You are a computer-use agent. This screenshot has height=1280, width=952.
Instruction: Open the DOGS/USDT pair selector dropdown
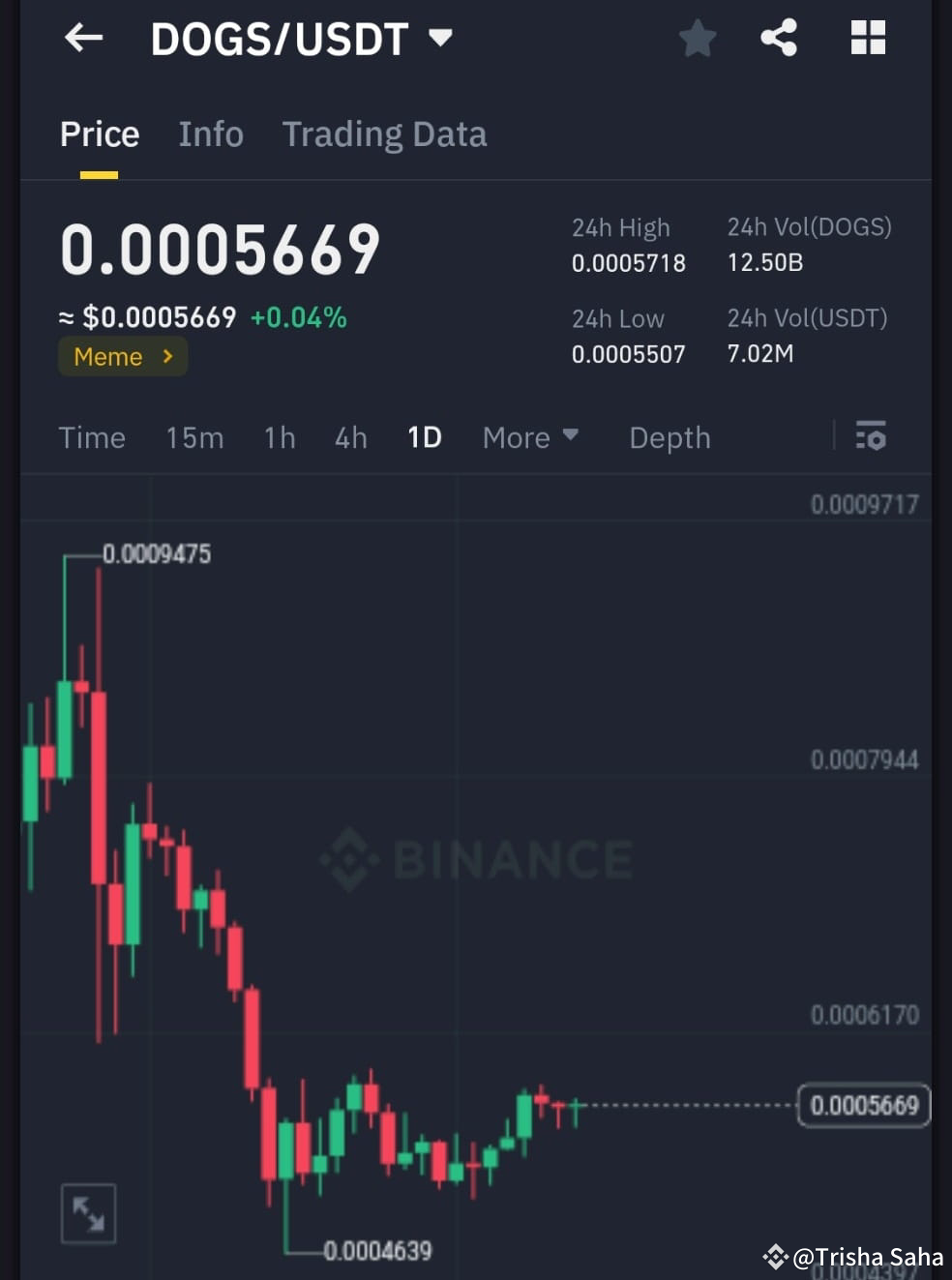(x=300, y=39)
